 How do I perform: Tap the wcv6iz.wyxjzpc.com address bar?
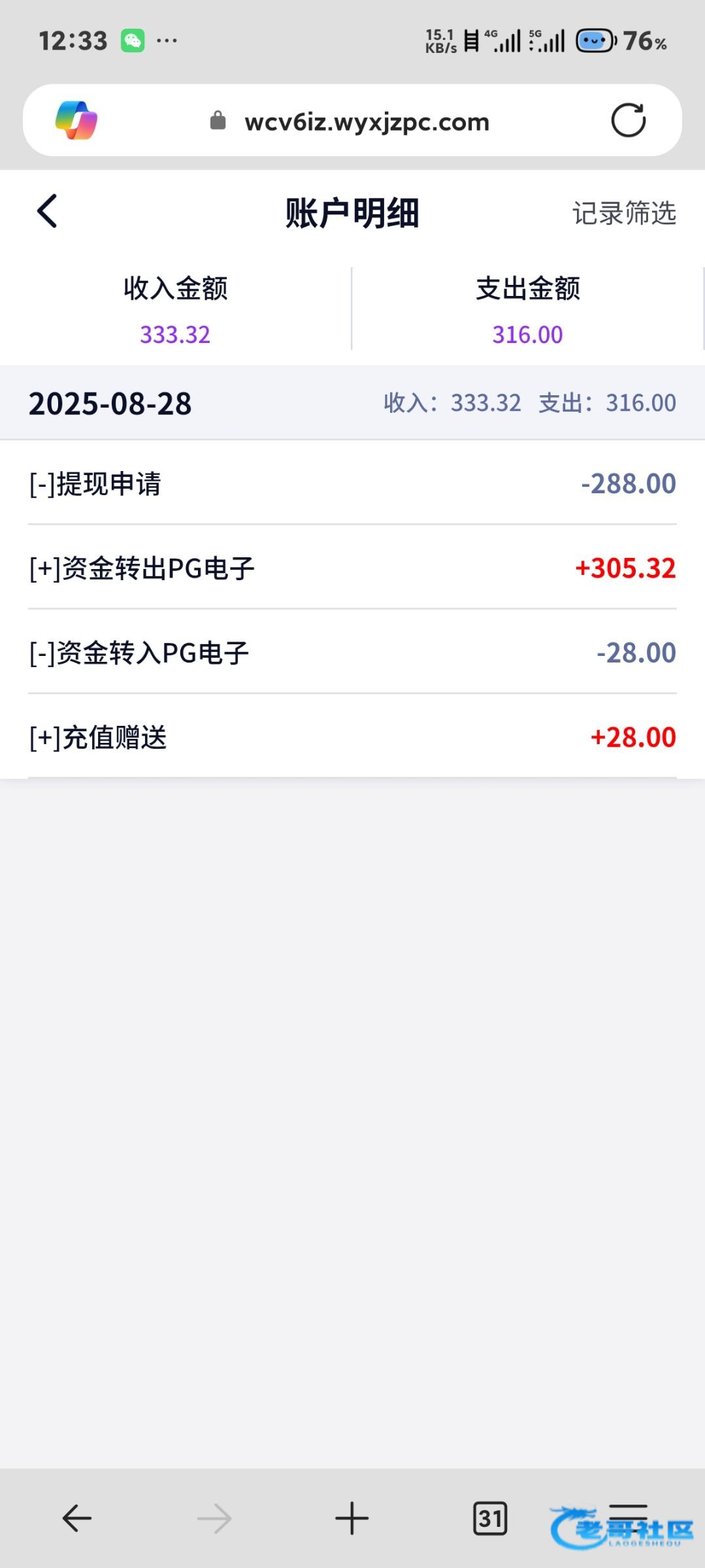point(366,122)
